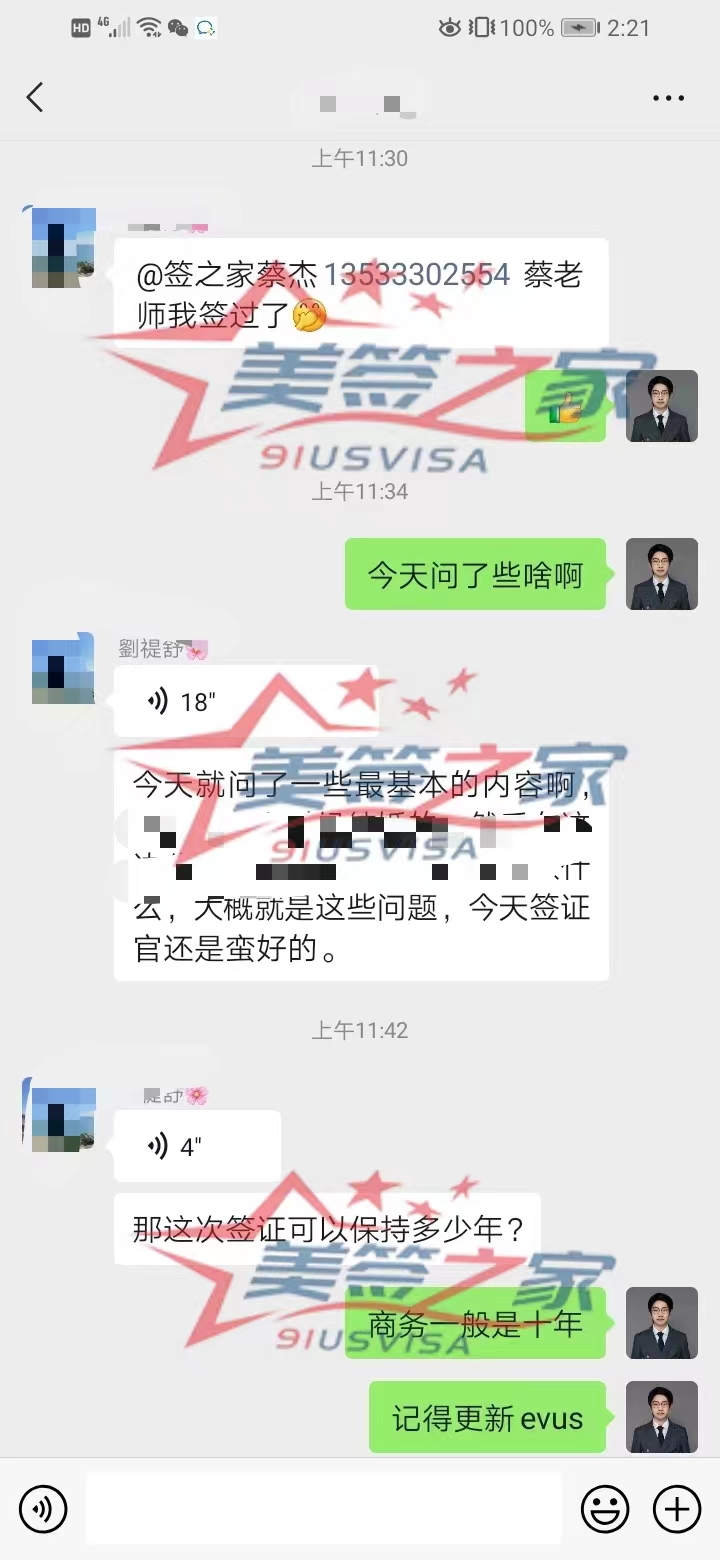This screenshot has height=1560, width=720.
Task: Tap the voice input icon in bottom toolbar
Action: point(42,1508)
